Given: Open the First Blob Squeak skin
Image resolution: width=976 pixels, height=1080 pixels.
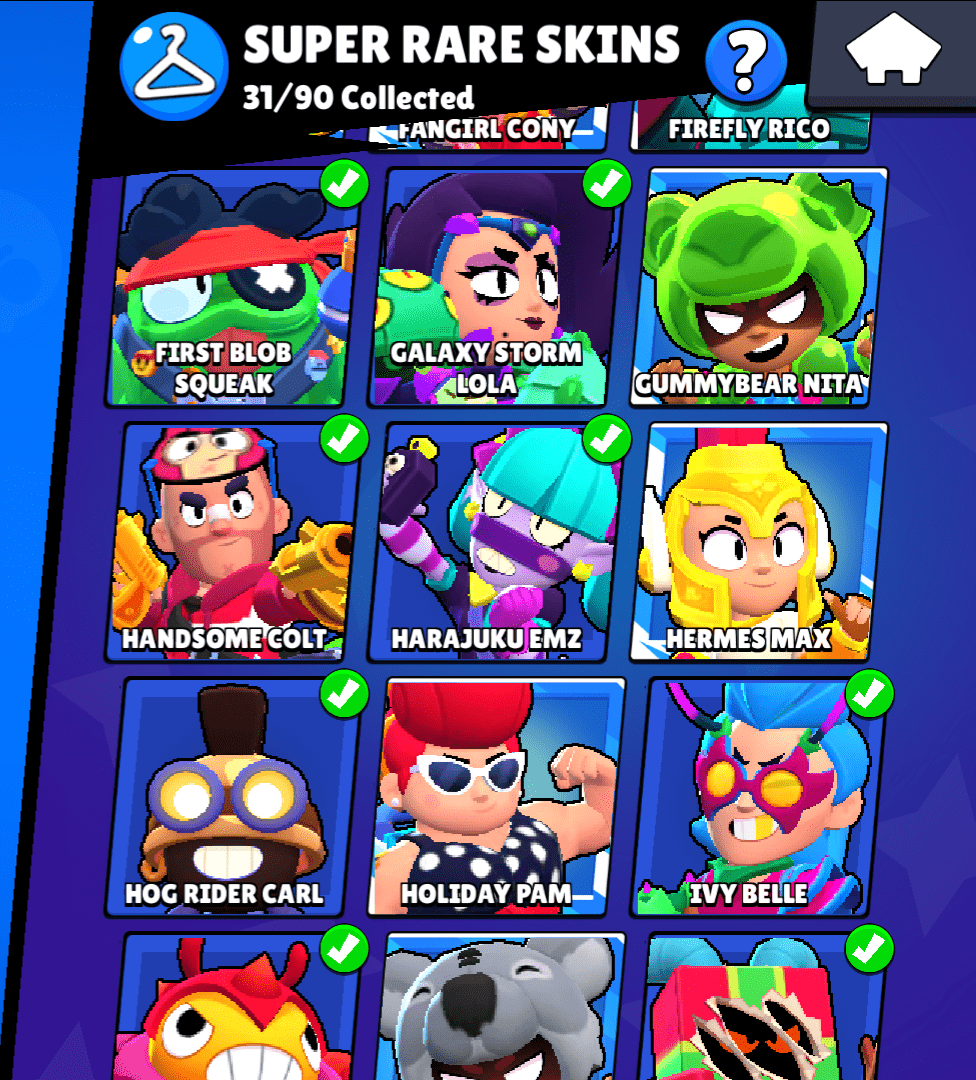Looking at the screenshot, I should [x=232, y=290].
